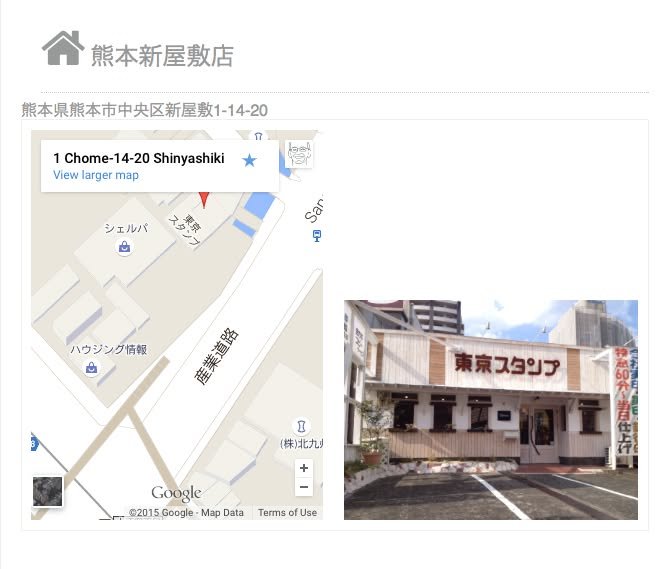Open the 東京スタンプ storefront photo
666x569 pixels.
click(x=490, y=409)
